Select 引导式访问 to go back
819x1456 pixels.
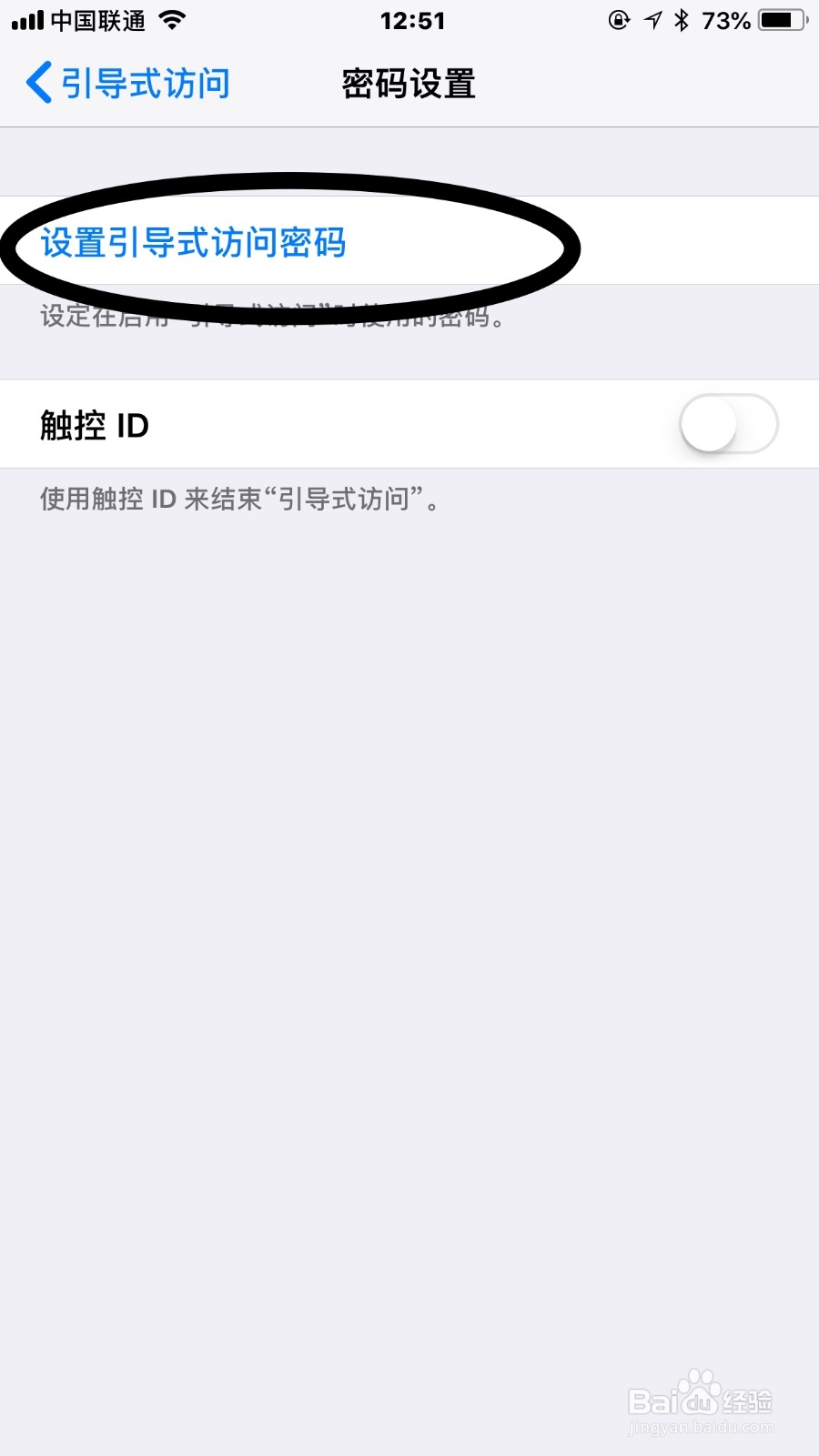[x=146, y=82]
